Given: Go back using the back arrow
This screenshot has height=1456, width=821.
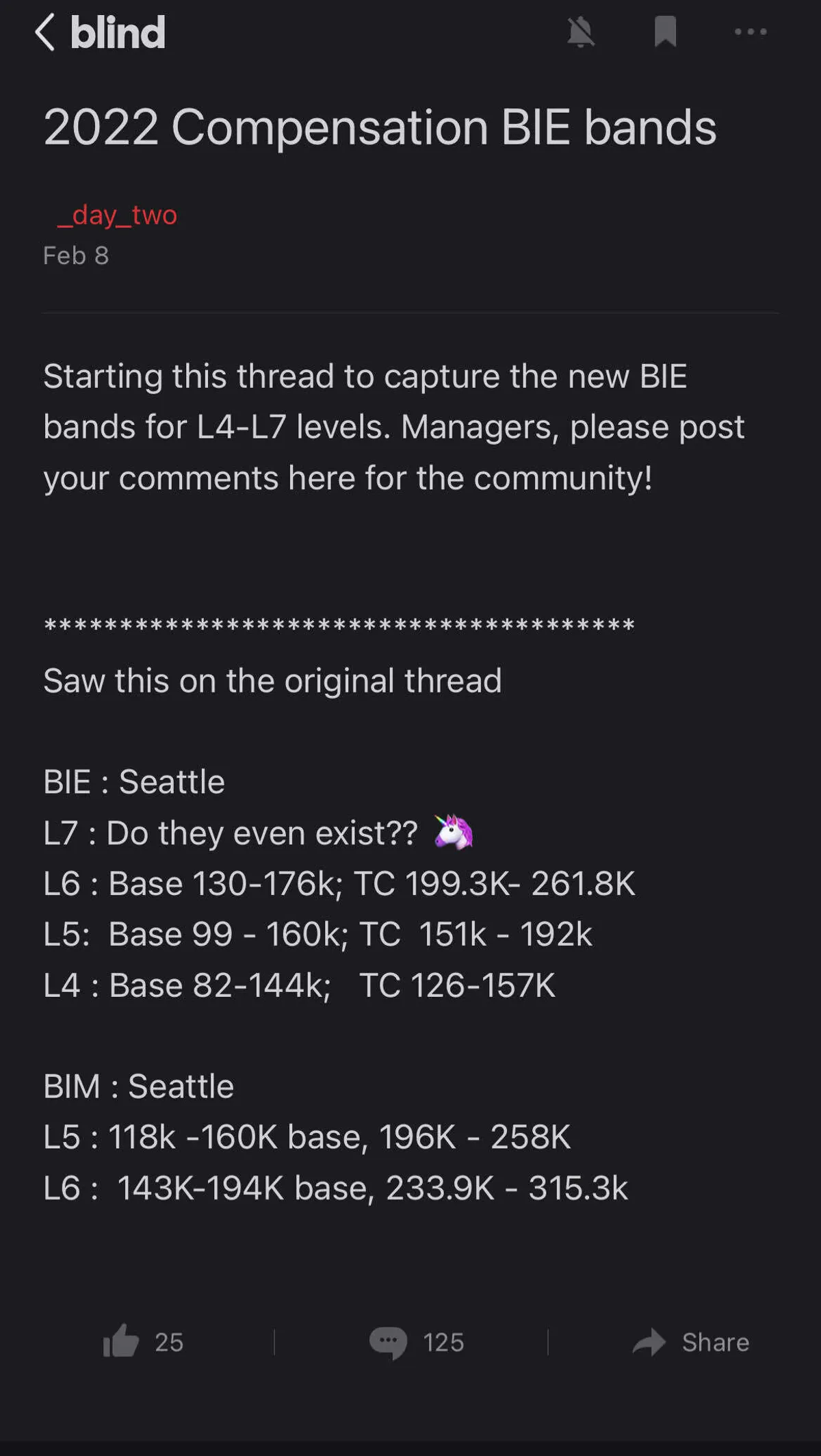Looking at the screenshot, I should (45, 32).
